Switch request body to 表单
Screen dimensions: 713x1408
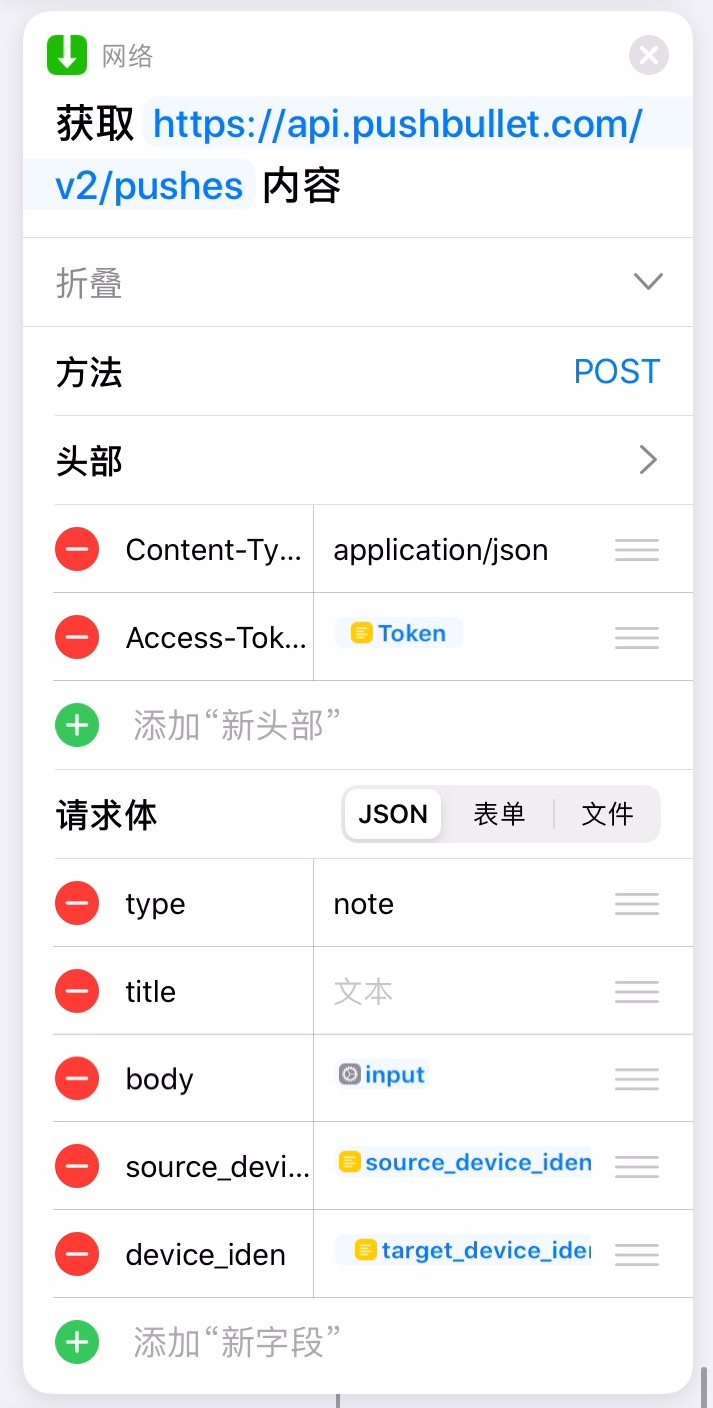[499, 814]
